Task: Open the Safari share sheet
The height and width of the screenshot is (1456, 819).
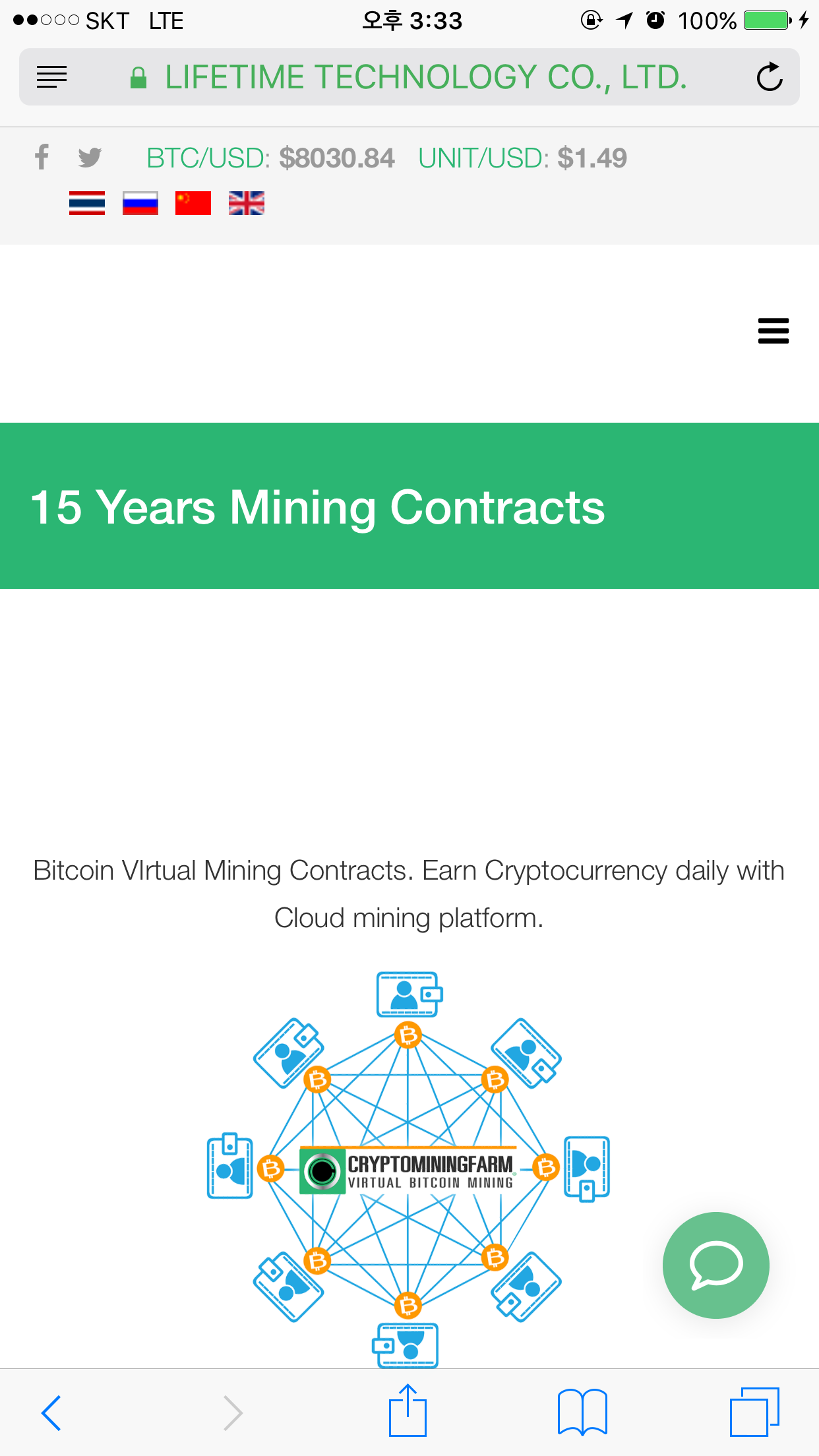Action: point(408,1411)
